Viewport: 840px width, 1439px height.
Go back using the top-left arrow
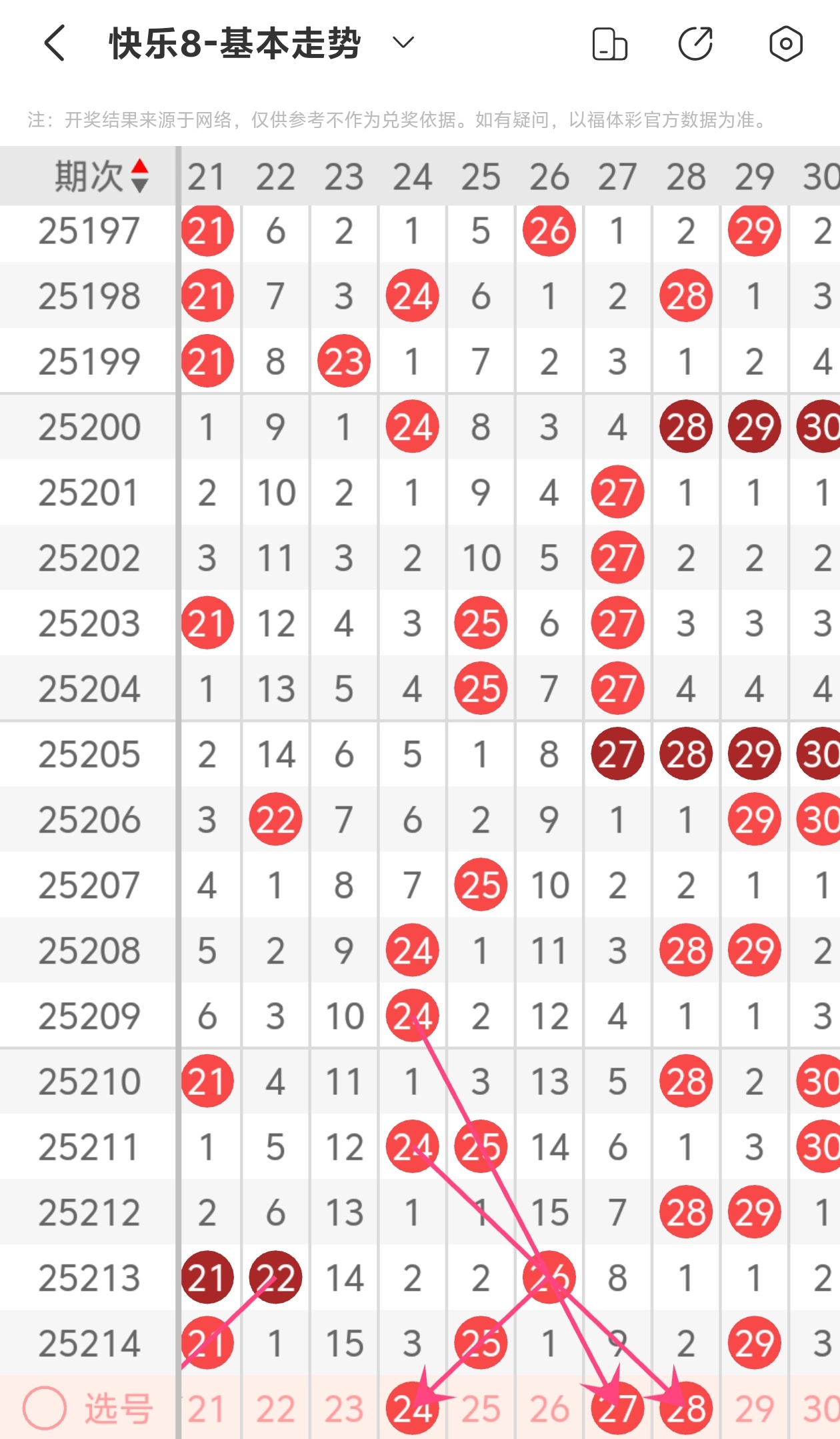(x=55, y=44)
